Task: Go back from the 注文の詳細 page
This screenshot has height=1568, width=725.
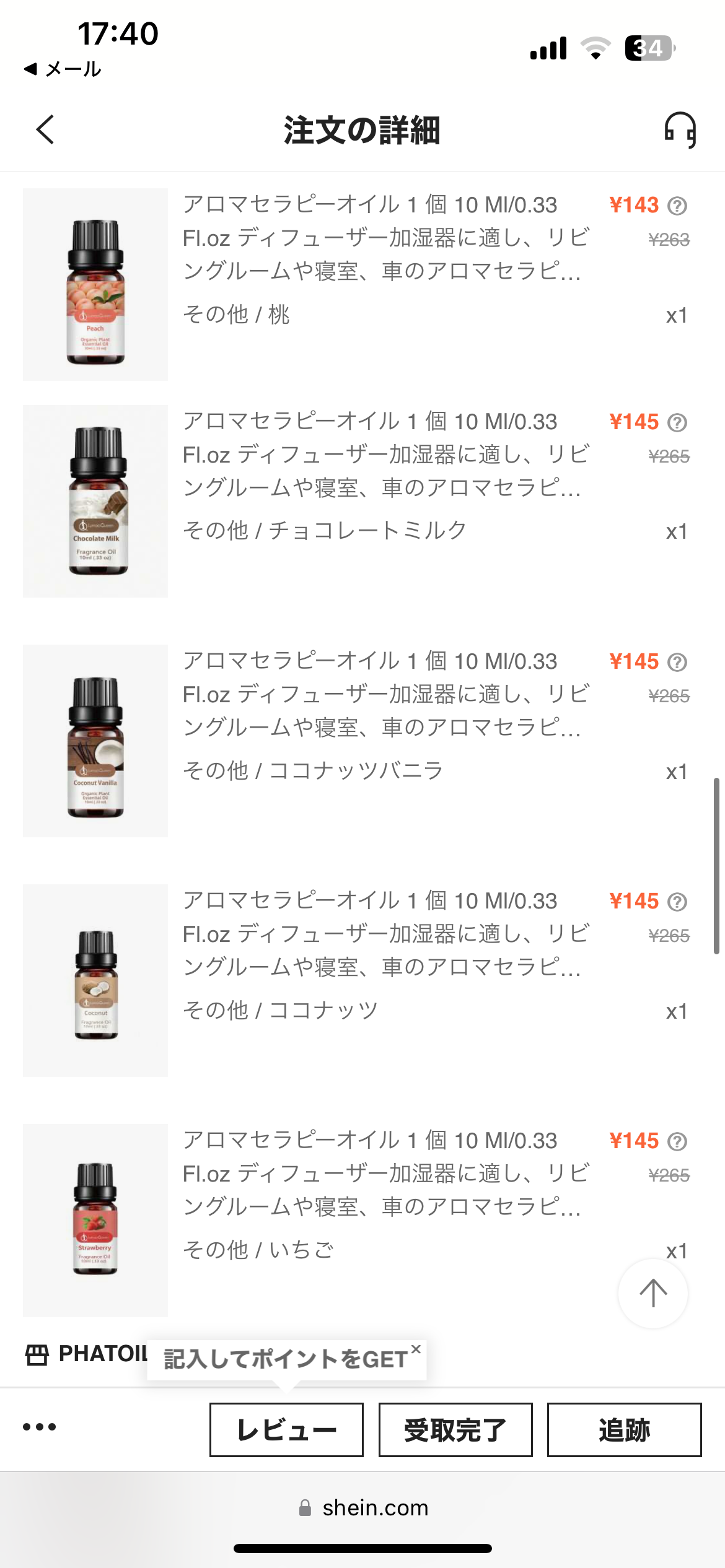Action: (x=45, y=129)
